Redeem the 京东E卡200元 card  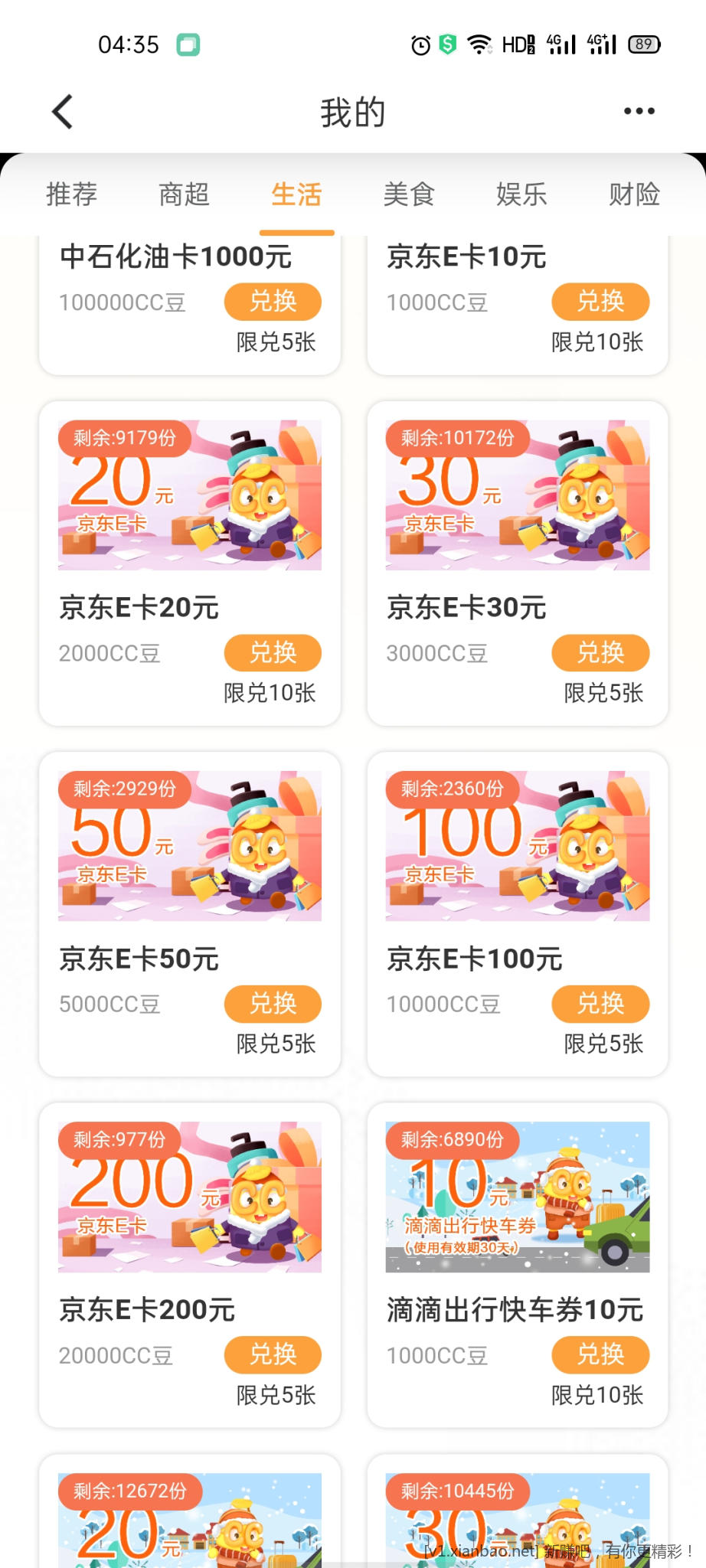pos(273,1355)
